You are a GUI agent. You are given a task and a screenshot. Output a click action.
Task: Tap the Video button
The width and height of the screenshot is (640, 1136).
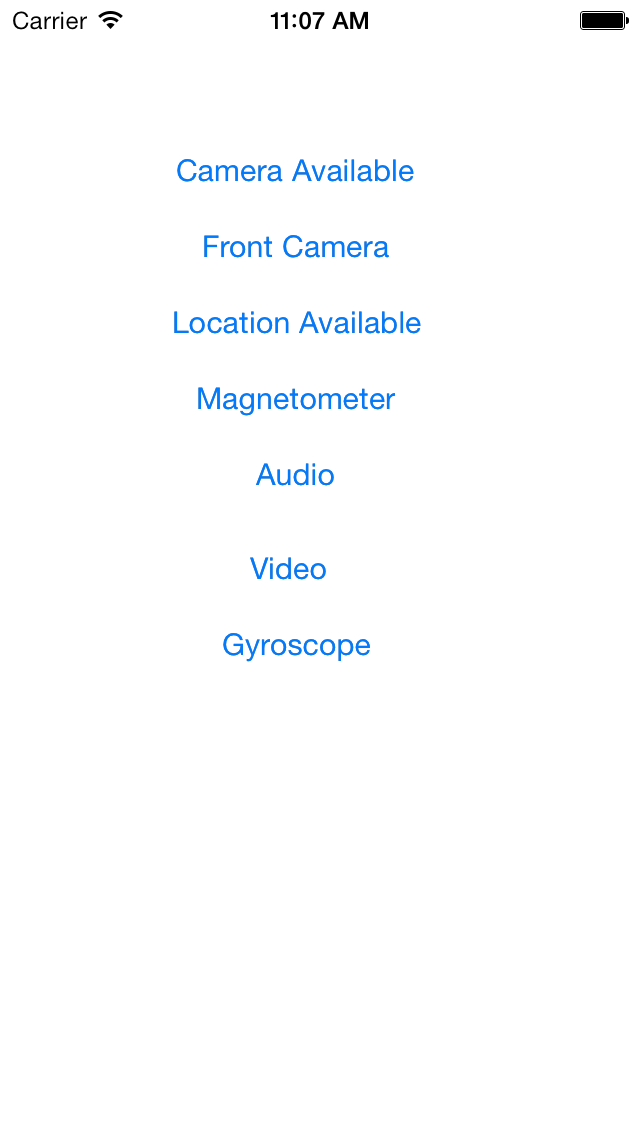288,569
